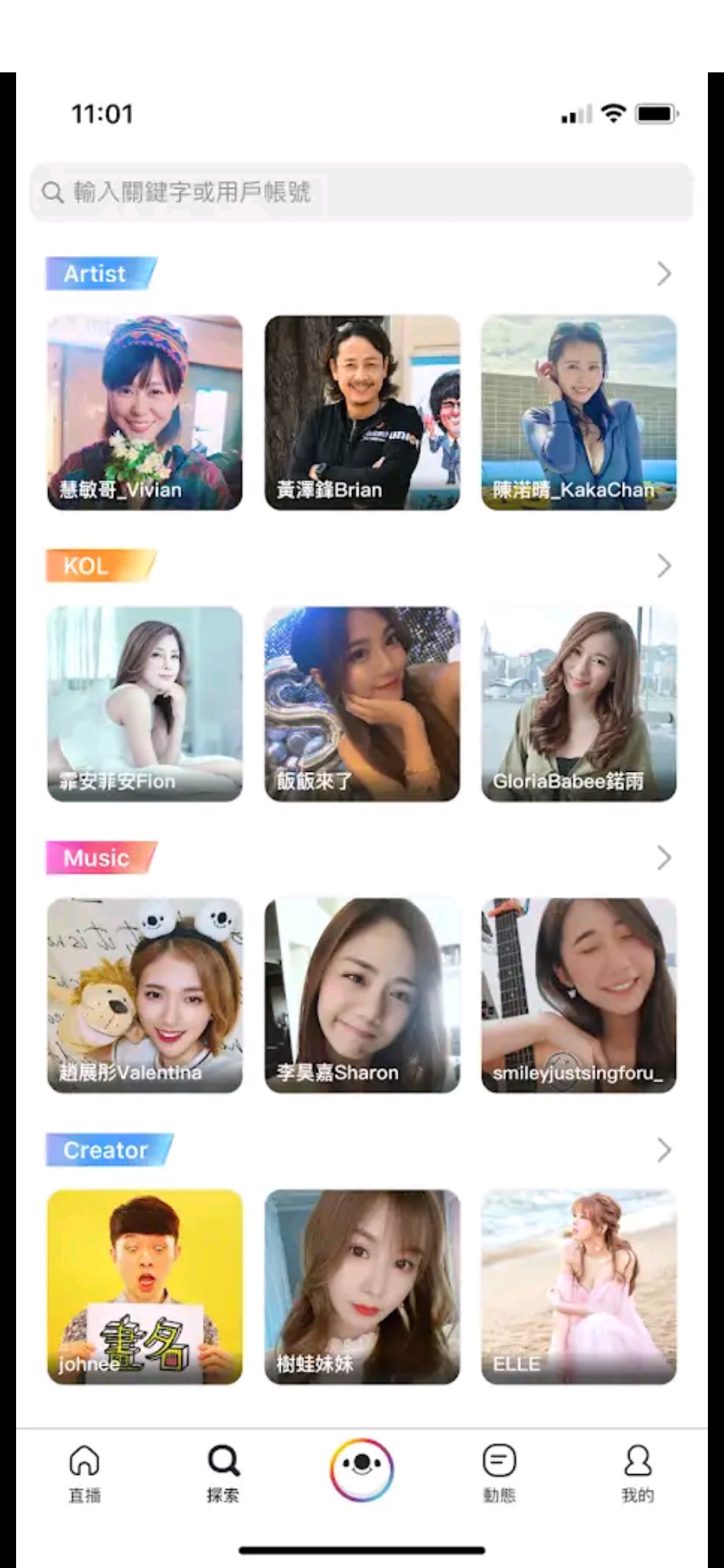Viewport: 724px width, 1568px height.
Task: Open the 樹蛙妹妹 card
Action: pyautogui.click(x=362, y=1287)
